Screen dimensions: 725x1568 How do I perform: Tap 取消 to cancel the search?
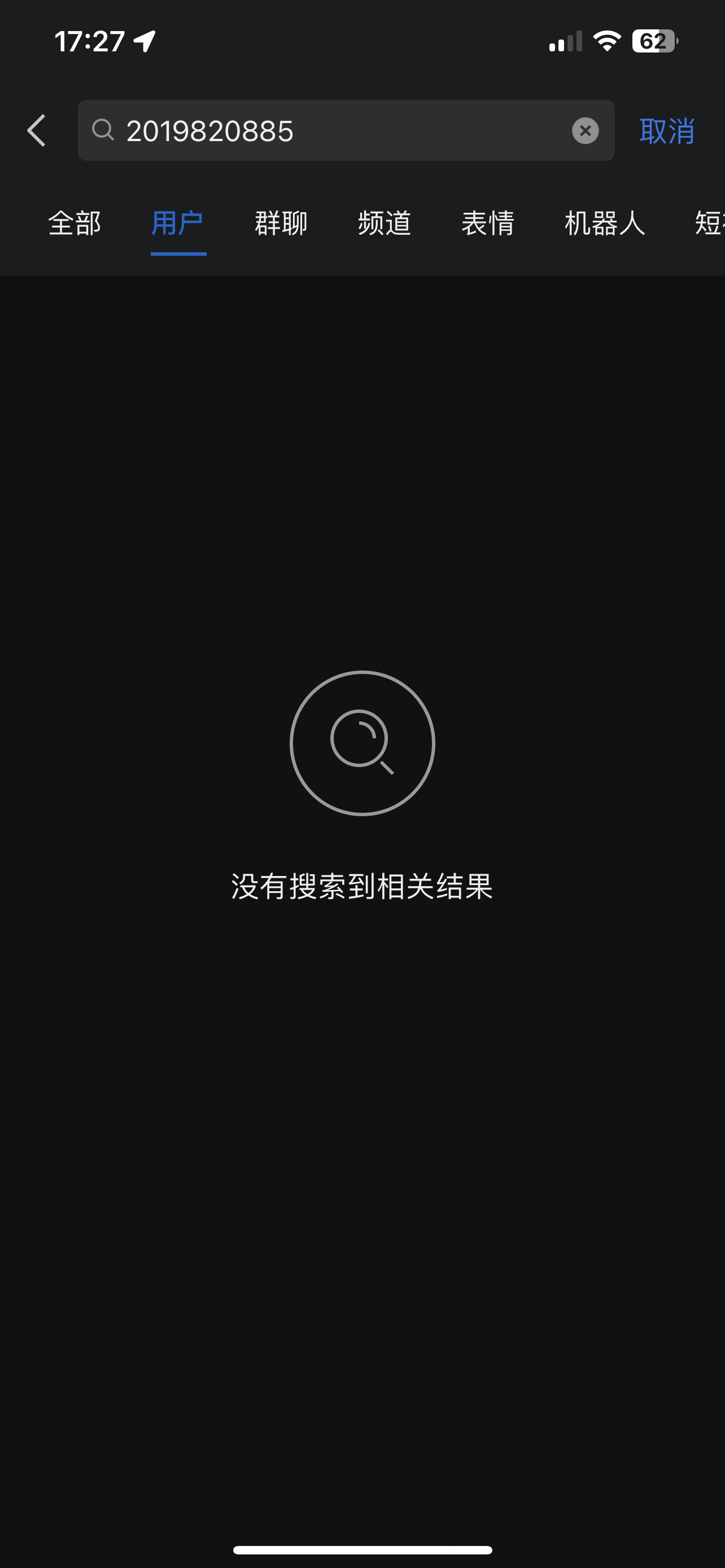667,131
